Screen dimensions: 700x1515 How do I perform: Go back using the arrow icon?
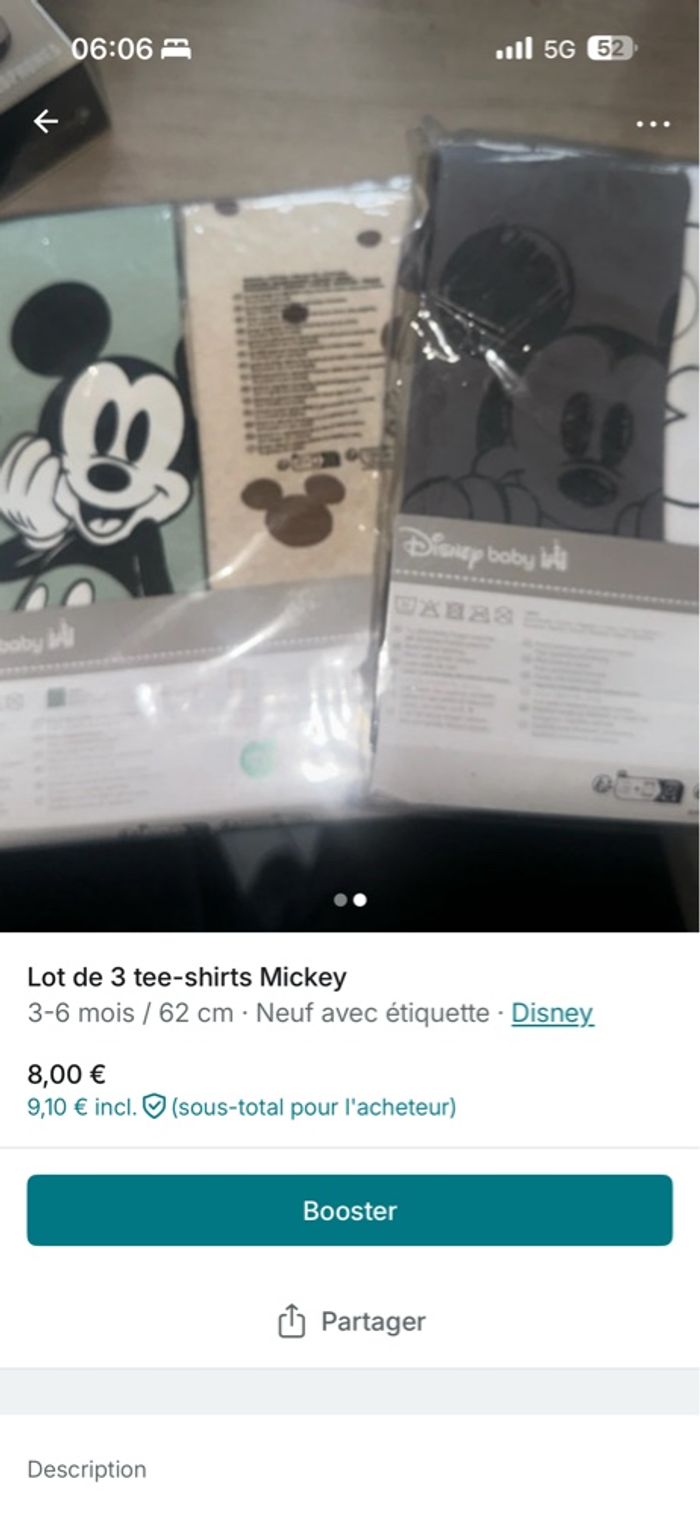point(46,122)
